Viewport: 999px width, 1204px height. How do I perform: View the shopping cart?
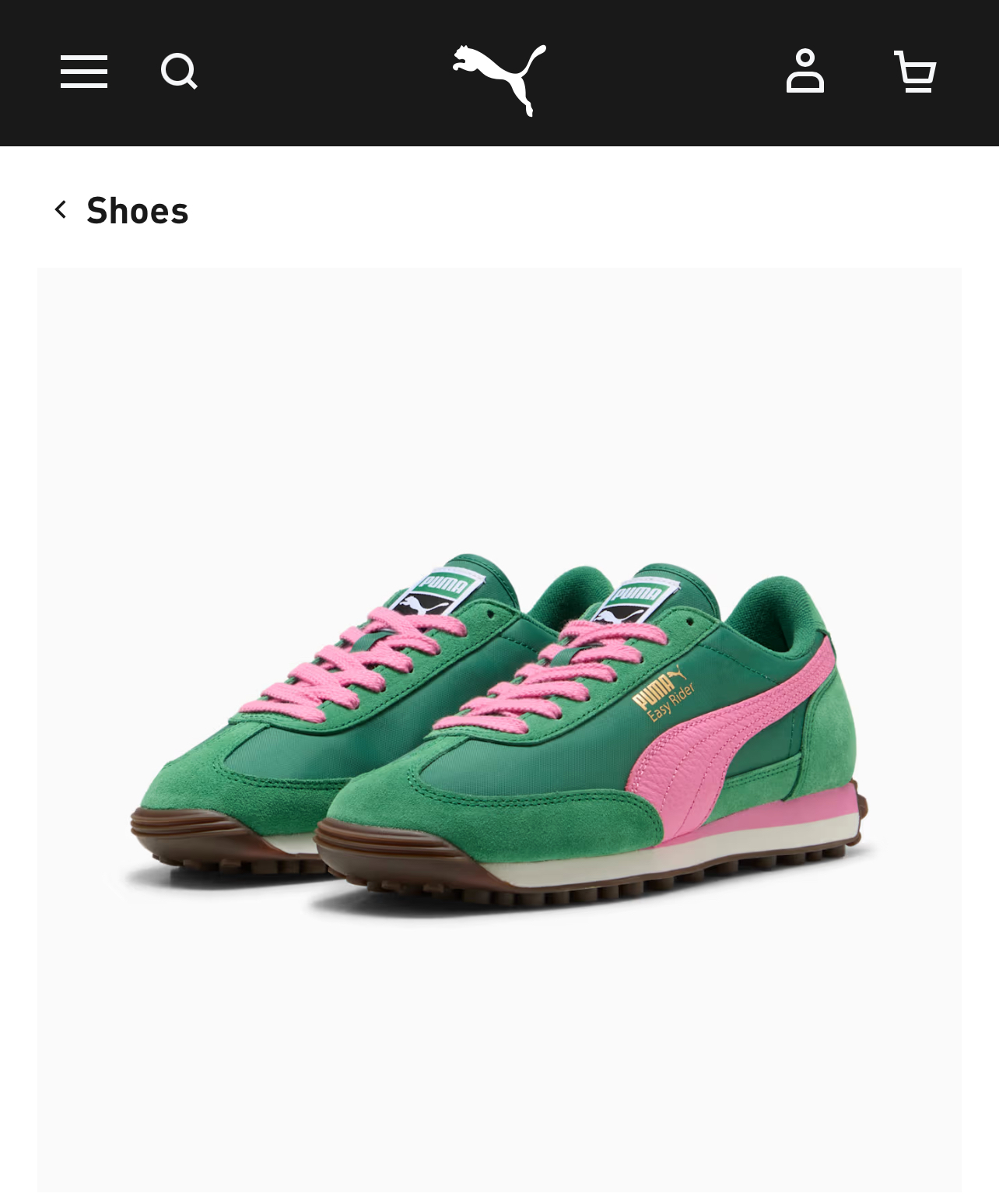tap(915, 72)
